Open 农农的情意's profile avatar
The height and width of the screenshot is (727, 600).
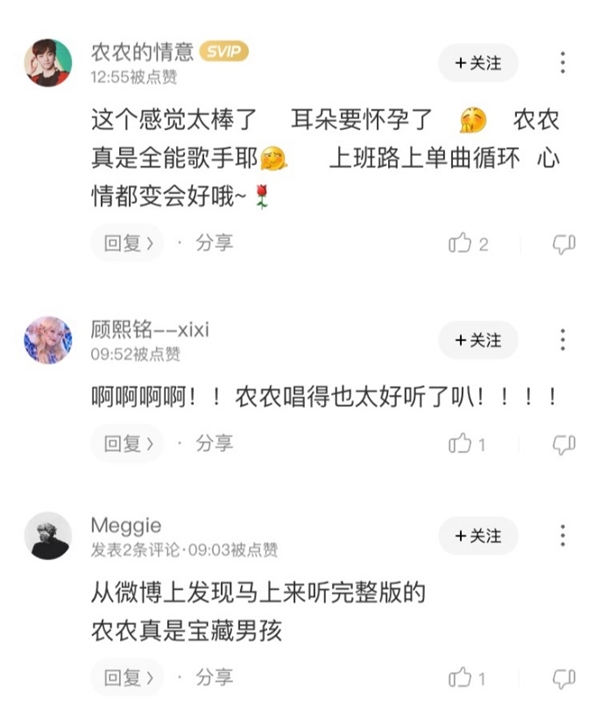point(48,63)
